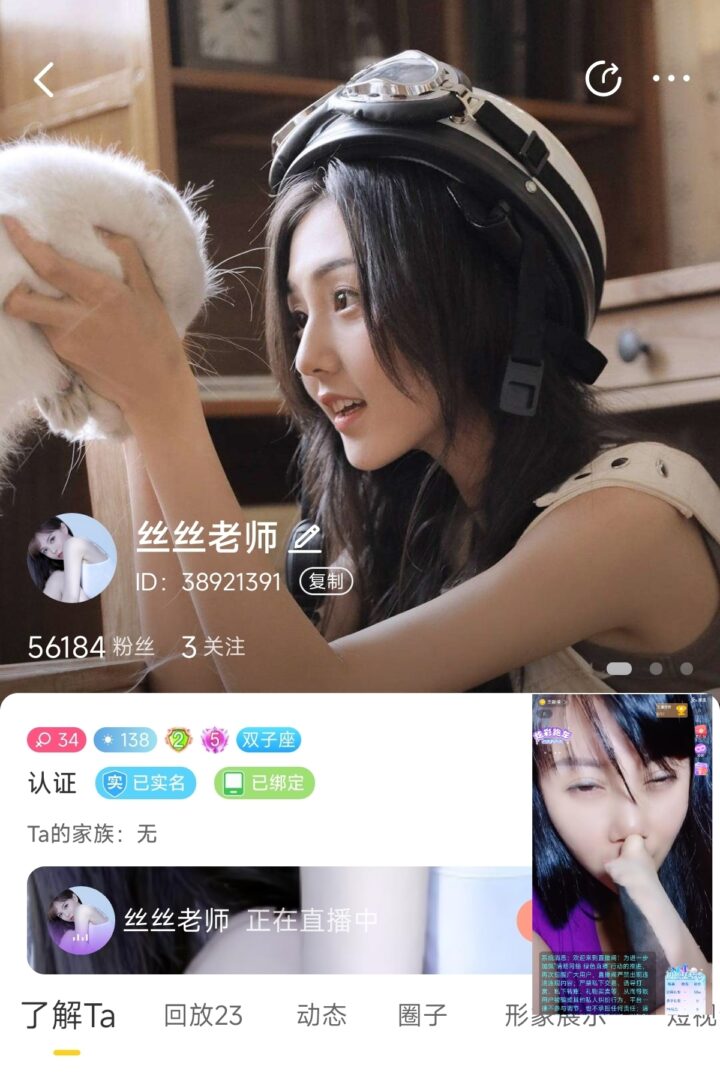Tap the 已实名 verification badge
Image resolution: width=720 pixels, height=1080 pixels.
tap(146, 783)
